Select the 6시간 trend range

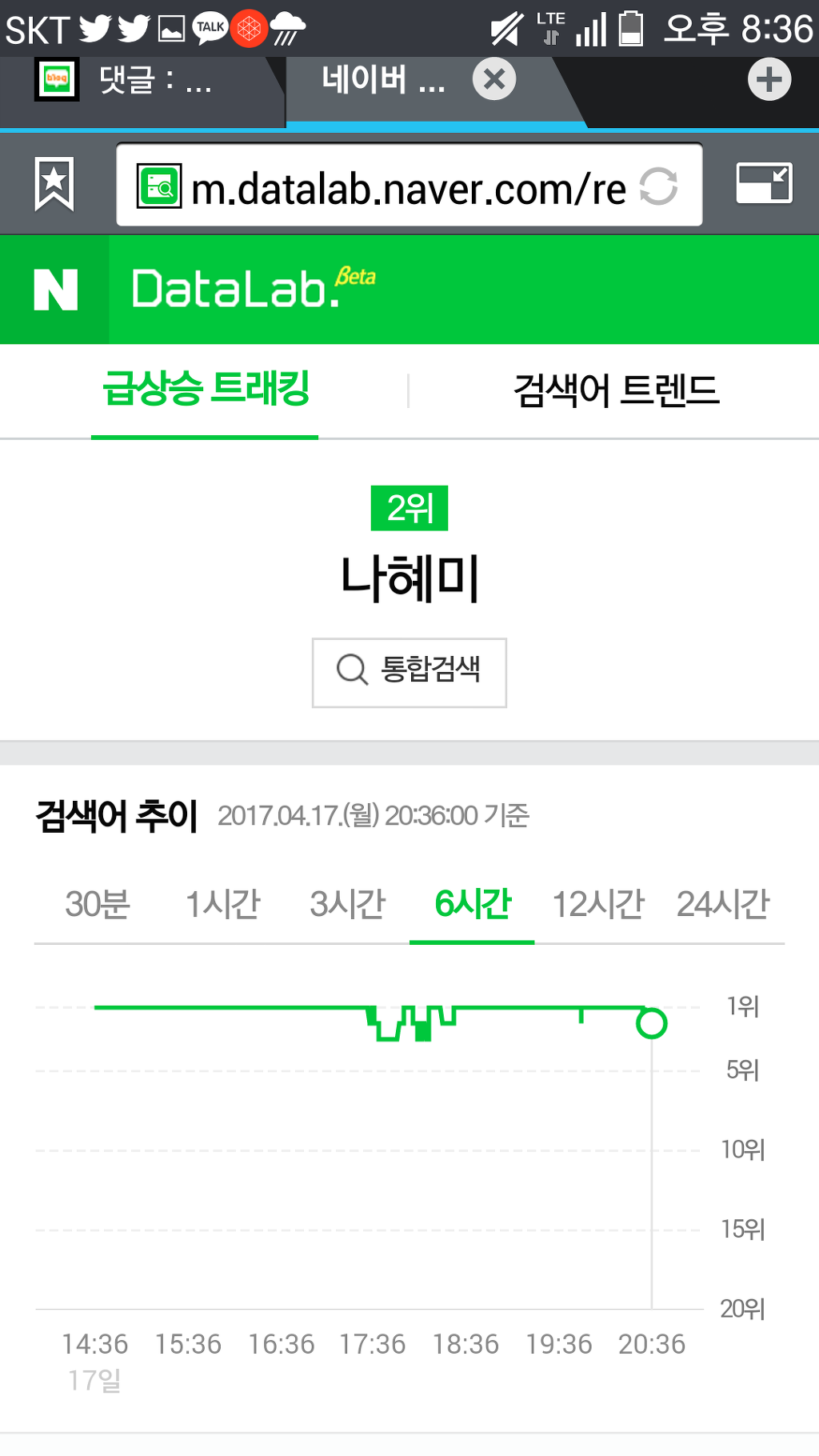click(x=472, y=904)
